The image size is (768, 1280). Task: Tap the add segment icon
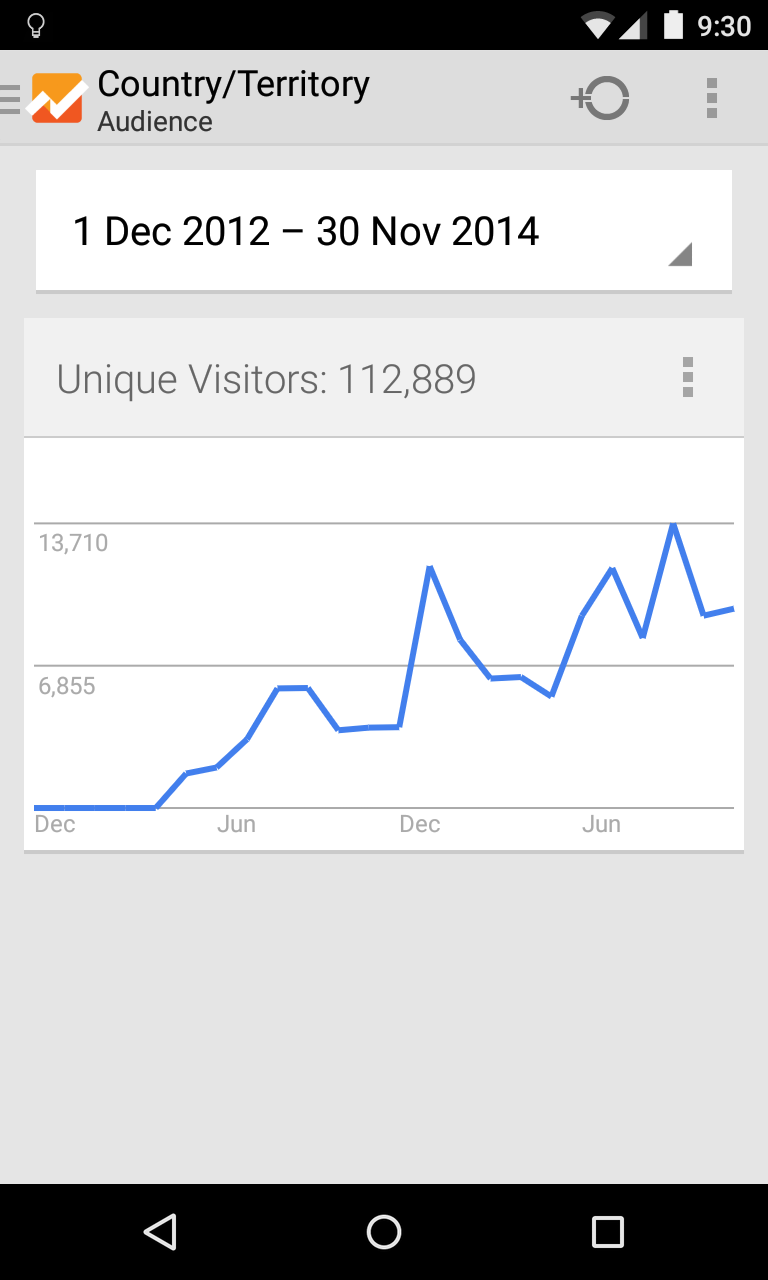[x=600, y=98]
